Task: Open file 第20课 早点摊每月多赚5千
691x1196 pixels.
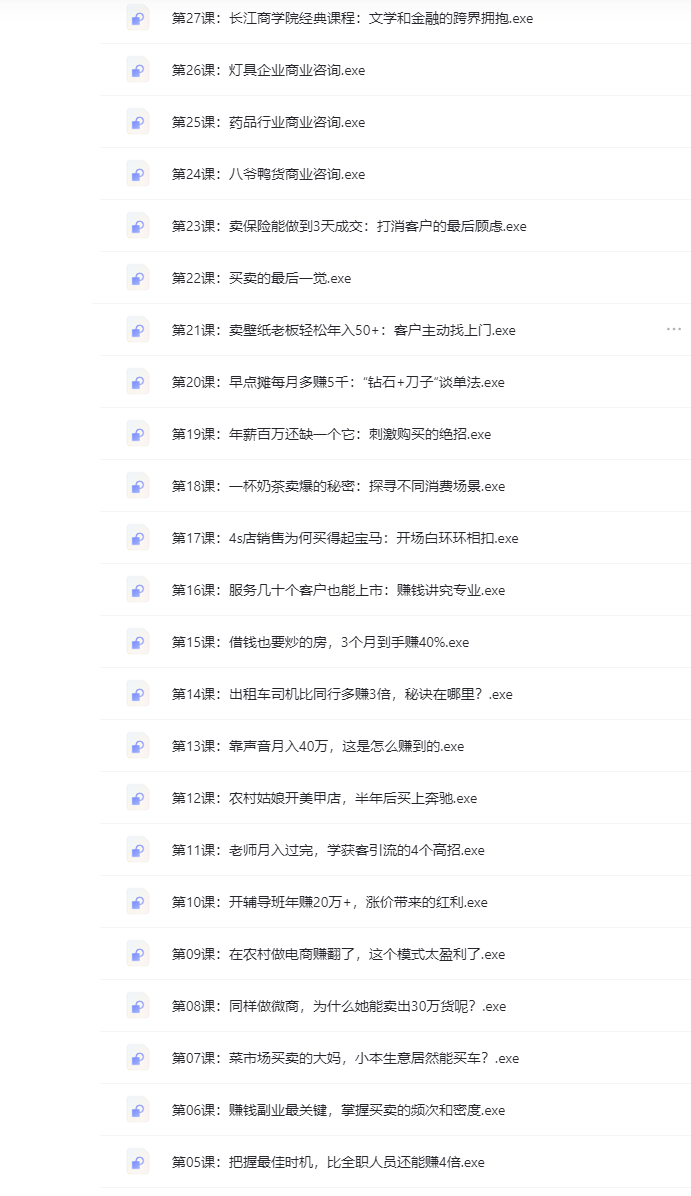Action: [x=338, y=382]
